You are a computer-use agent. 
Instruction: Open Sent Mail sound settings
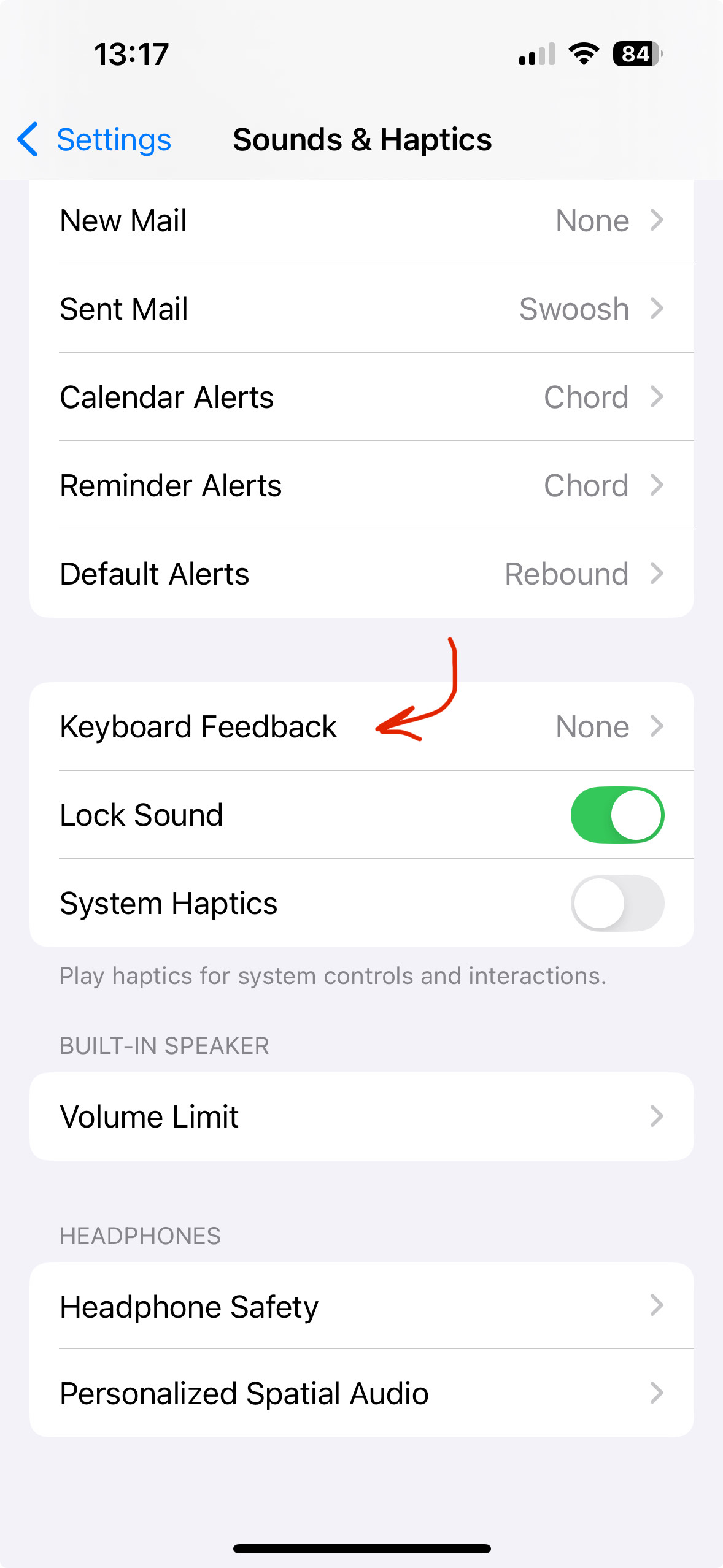[x=361, y=309]
